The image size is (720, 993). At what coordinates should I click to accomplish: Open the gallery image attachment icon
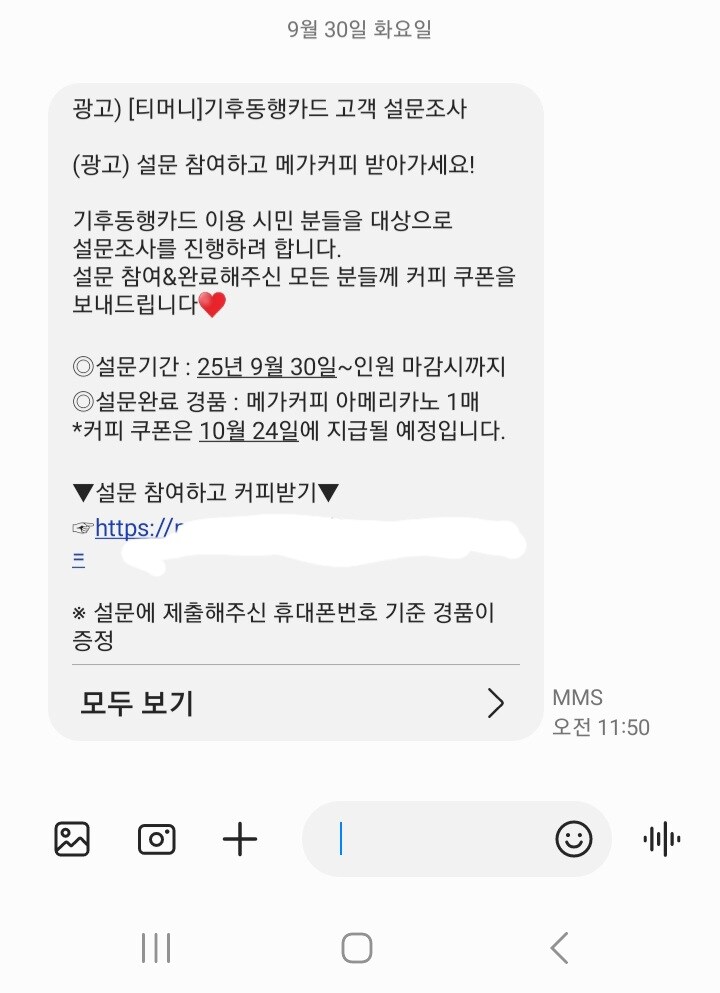click(x=72, y=838)
